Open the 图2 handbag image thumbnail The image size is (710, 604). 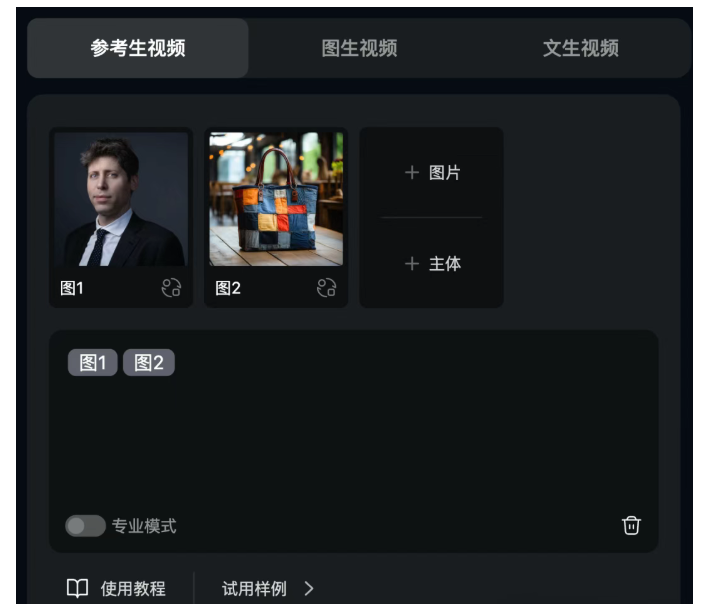coord(276,200)
